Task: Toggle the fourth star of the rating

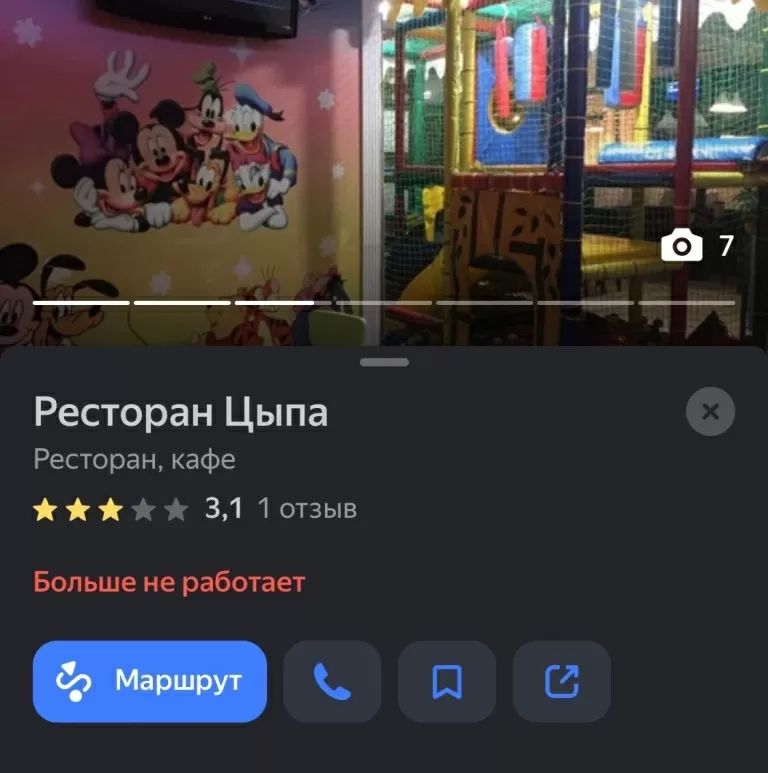Action: coord(145,508)
